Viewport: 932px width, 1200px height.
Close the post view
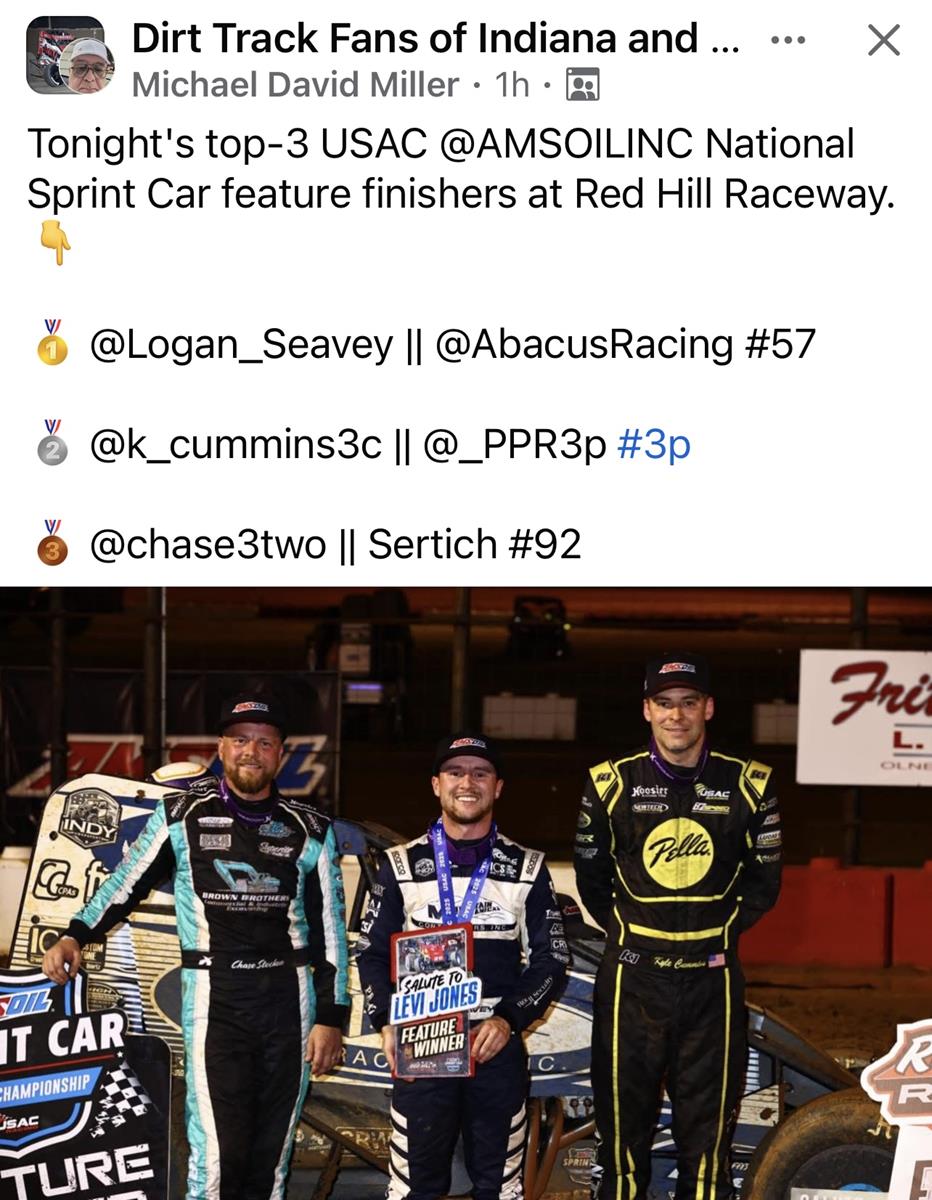pos(883,40)
